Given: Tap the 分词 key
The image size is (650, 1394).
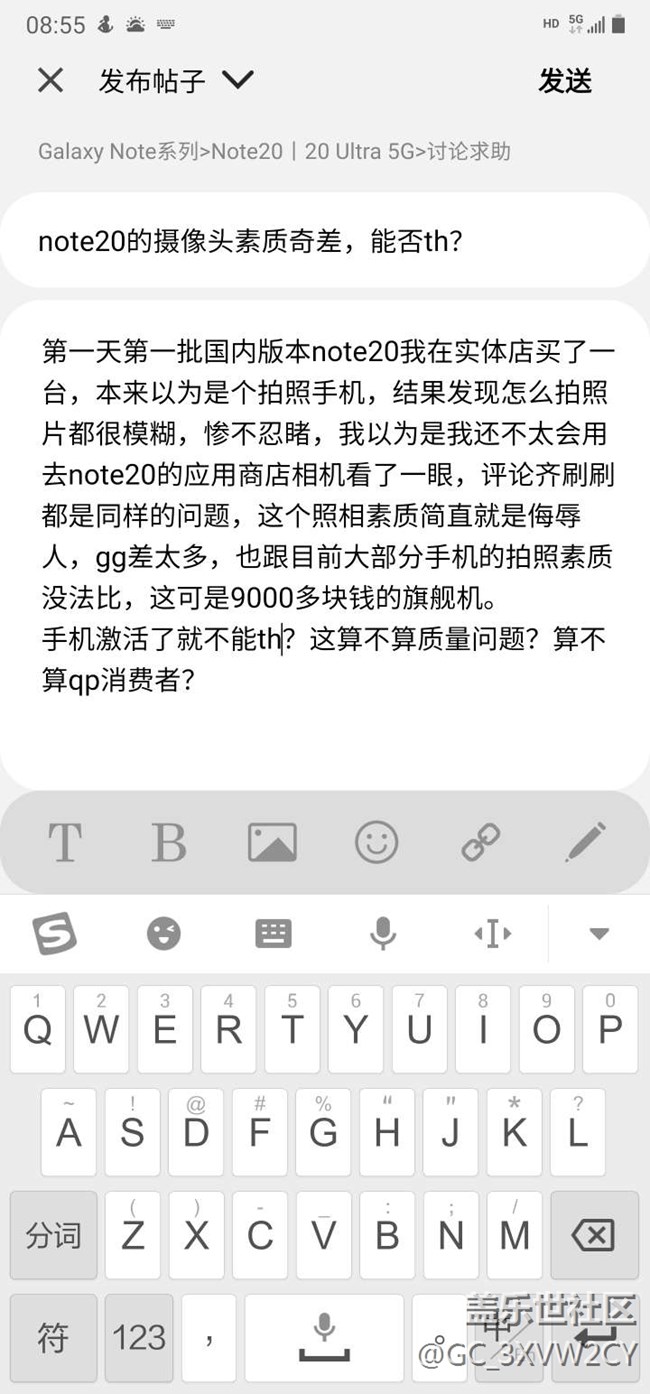Looking at the screenshot, I should point(53,1234).
